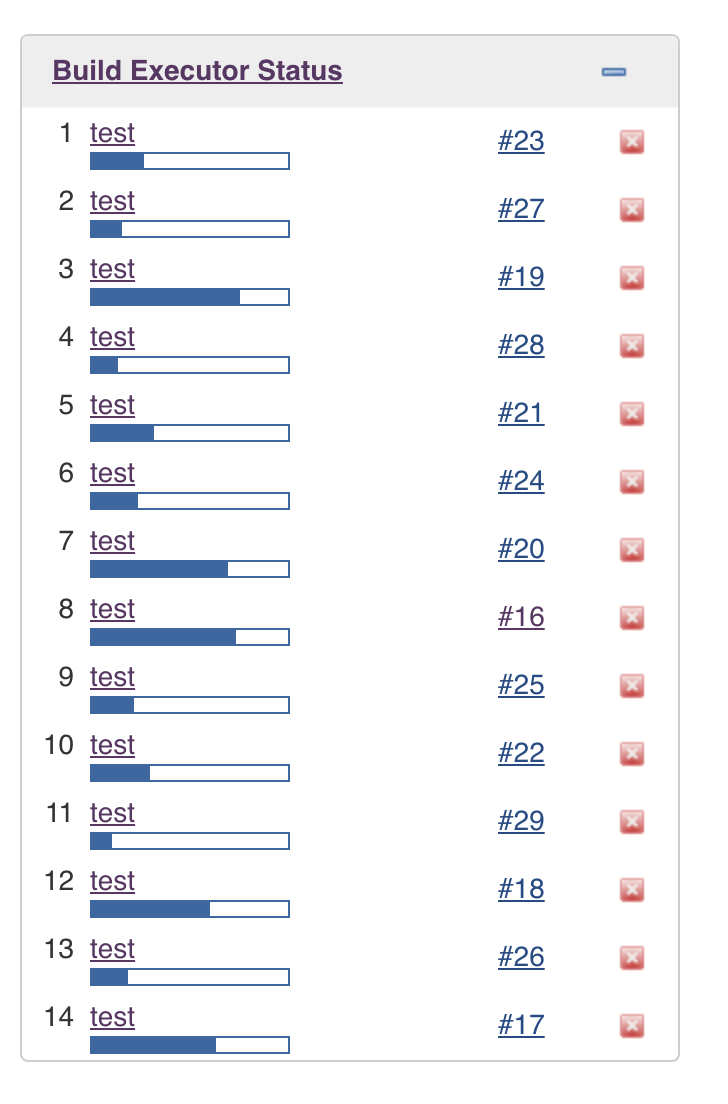This screenshot has height=1104, width=728.
Task: Open build #26
Action: tap(521, 958)
